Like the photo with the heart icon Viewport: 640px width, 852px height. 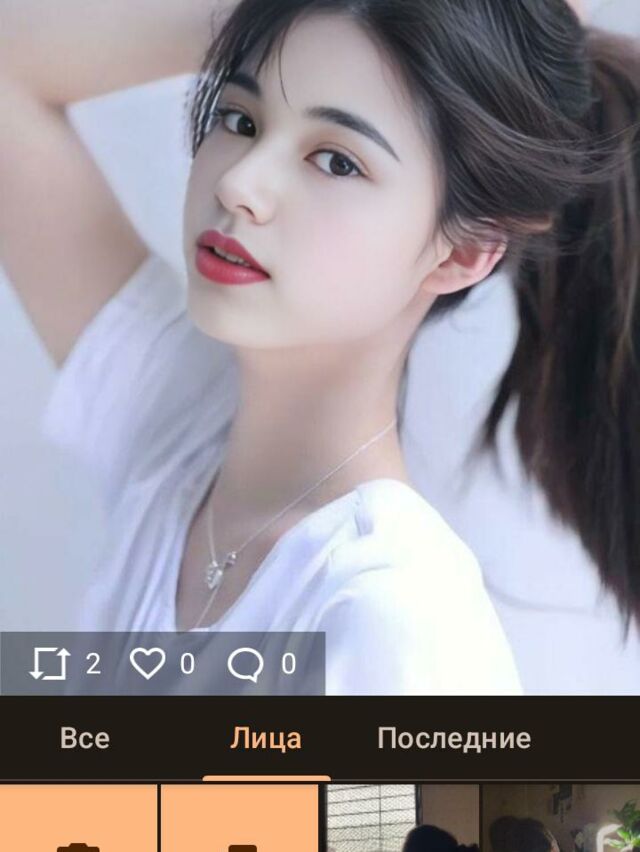click(148, 664)
